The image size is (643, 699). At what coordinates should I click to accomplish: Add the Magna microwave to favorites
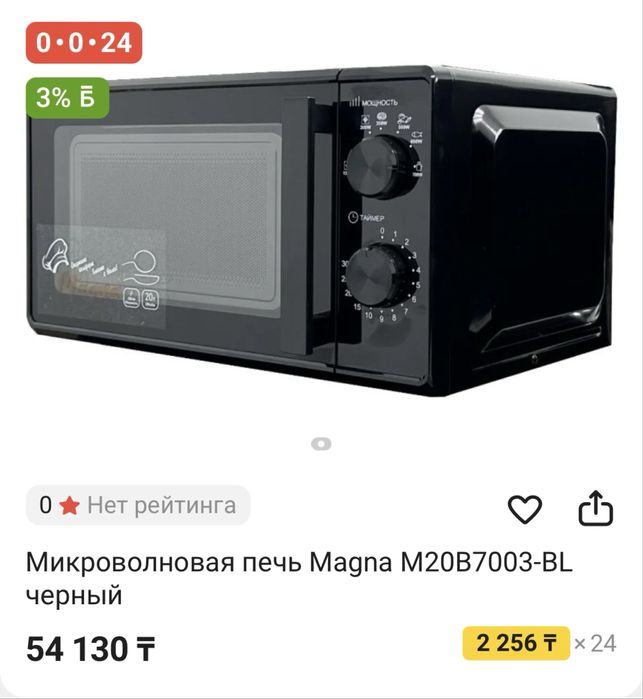point(525,509)
